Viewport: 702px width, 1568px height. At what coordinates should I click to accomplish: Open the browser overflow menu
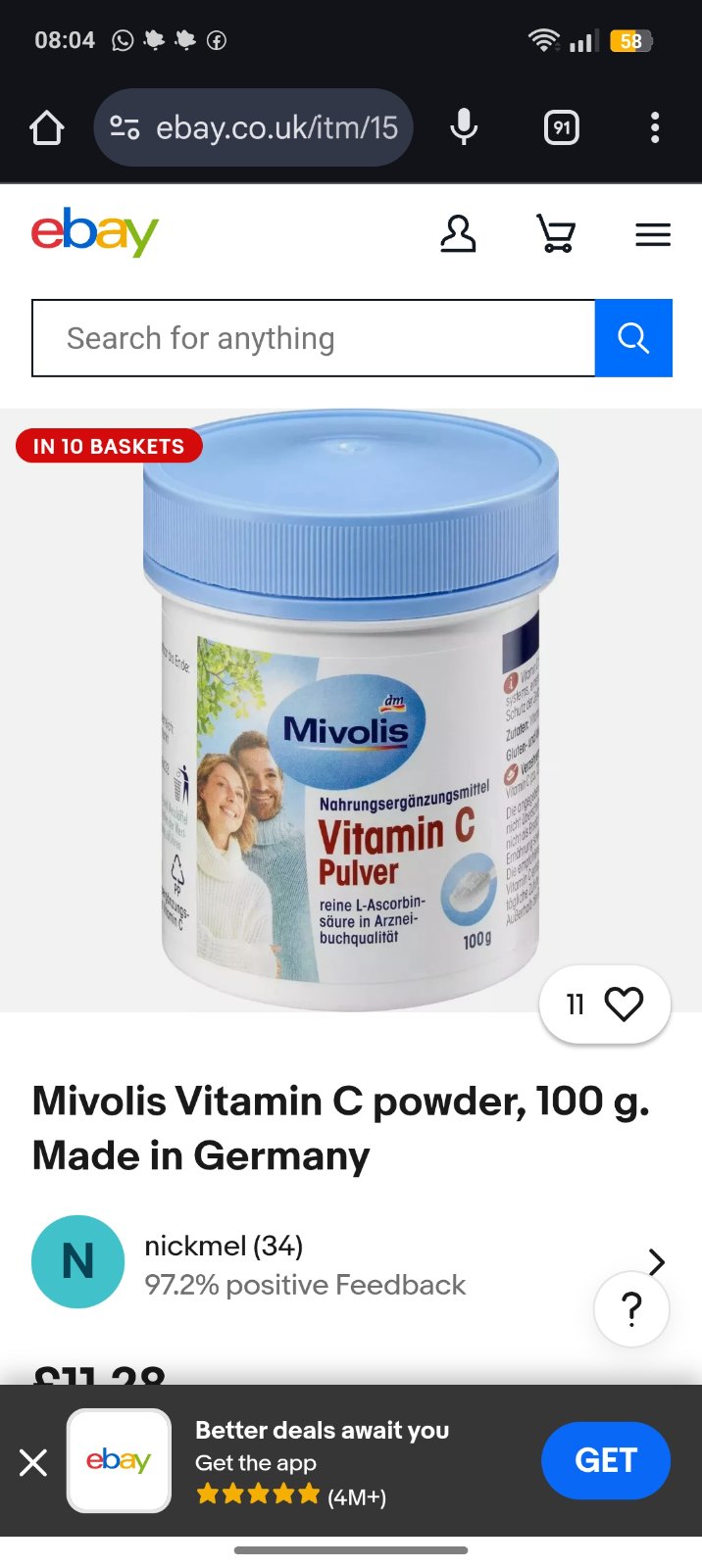coord(655,127)
